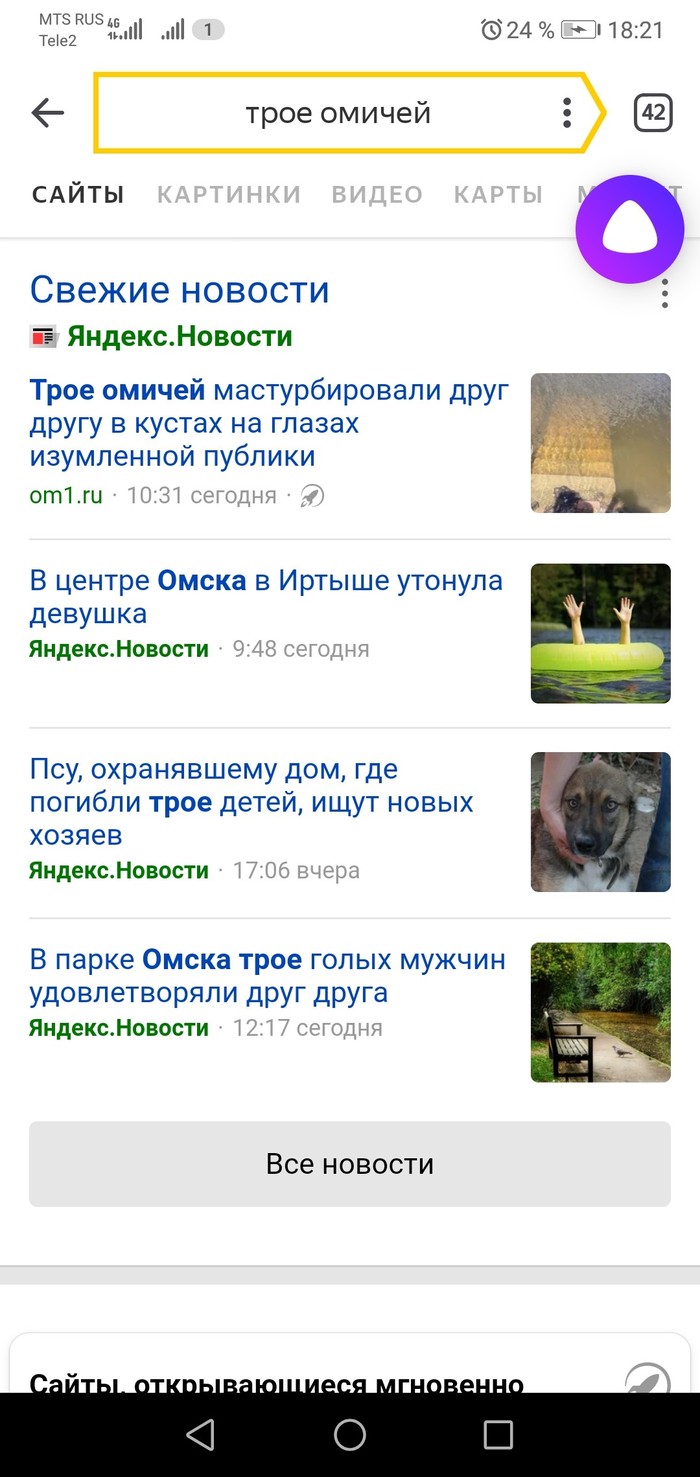Open the system recent apps view
Image resolution: width=700 pixels, height=1477 pixels.
(497, 1435)
